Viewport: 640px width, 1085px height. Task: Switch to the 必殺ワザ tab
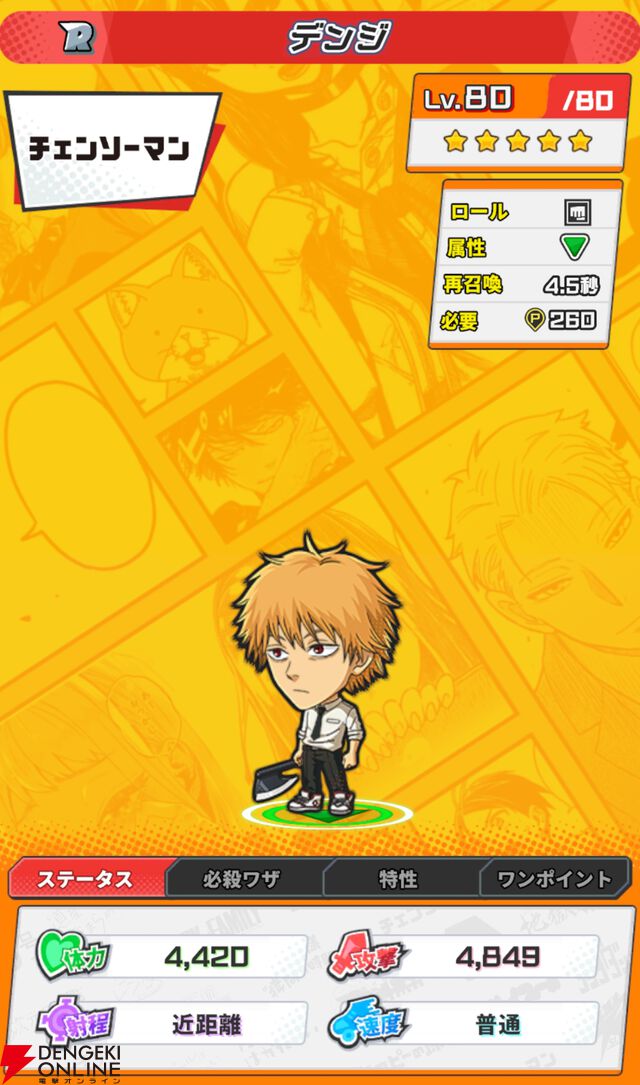pos(242,879)
